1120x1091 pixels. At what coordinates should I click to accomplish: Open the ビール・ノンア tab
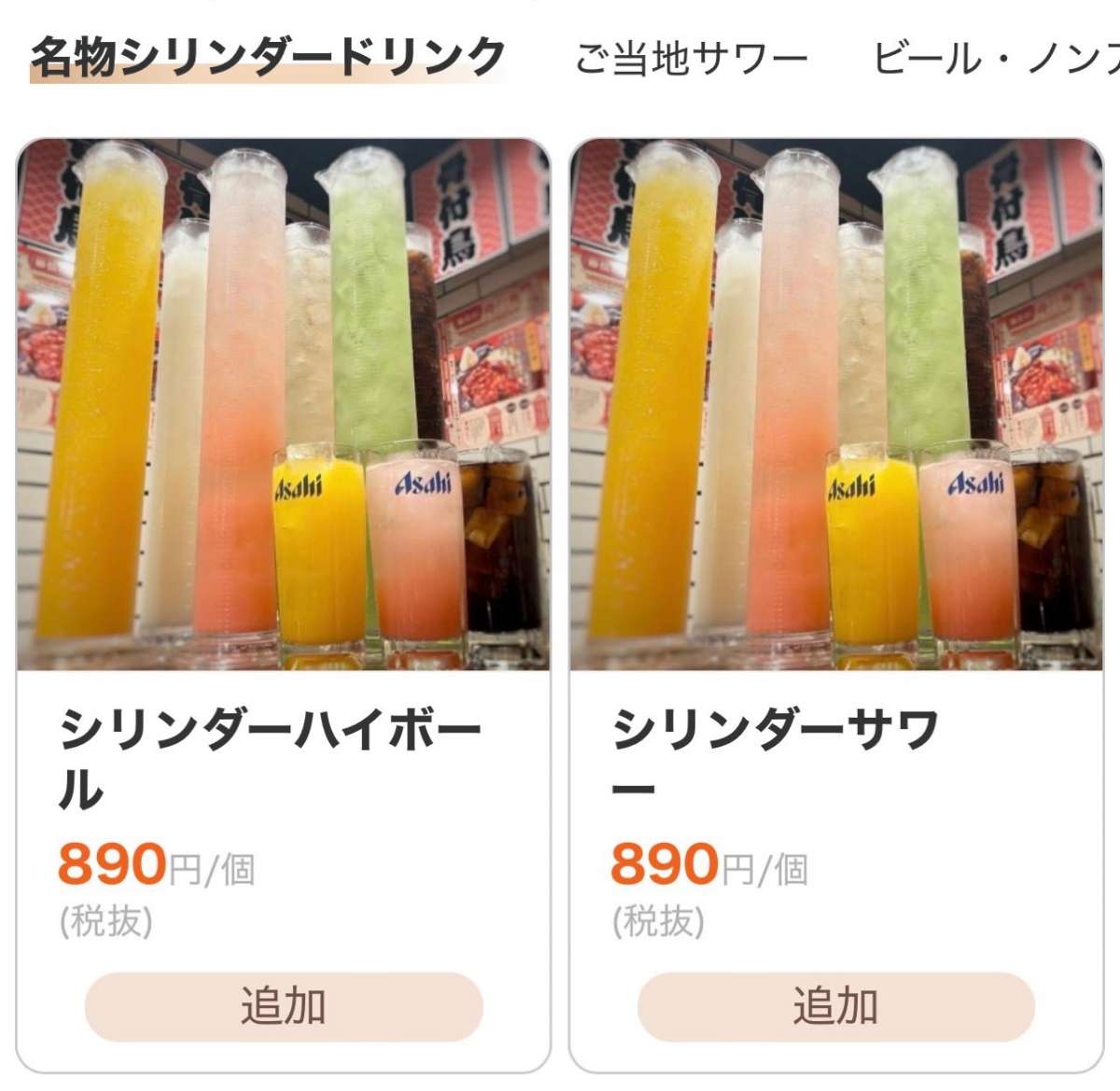click(995, 60)
